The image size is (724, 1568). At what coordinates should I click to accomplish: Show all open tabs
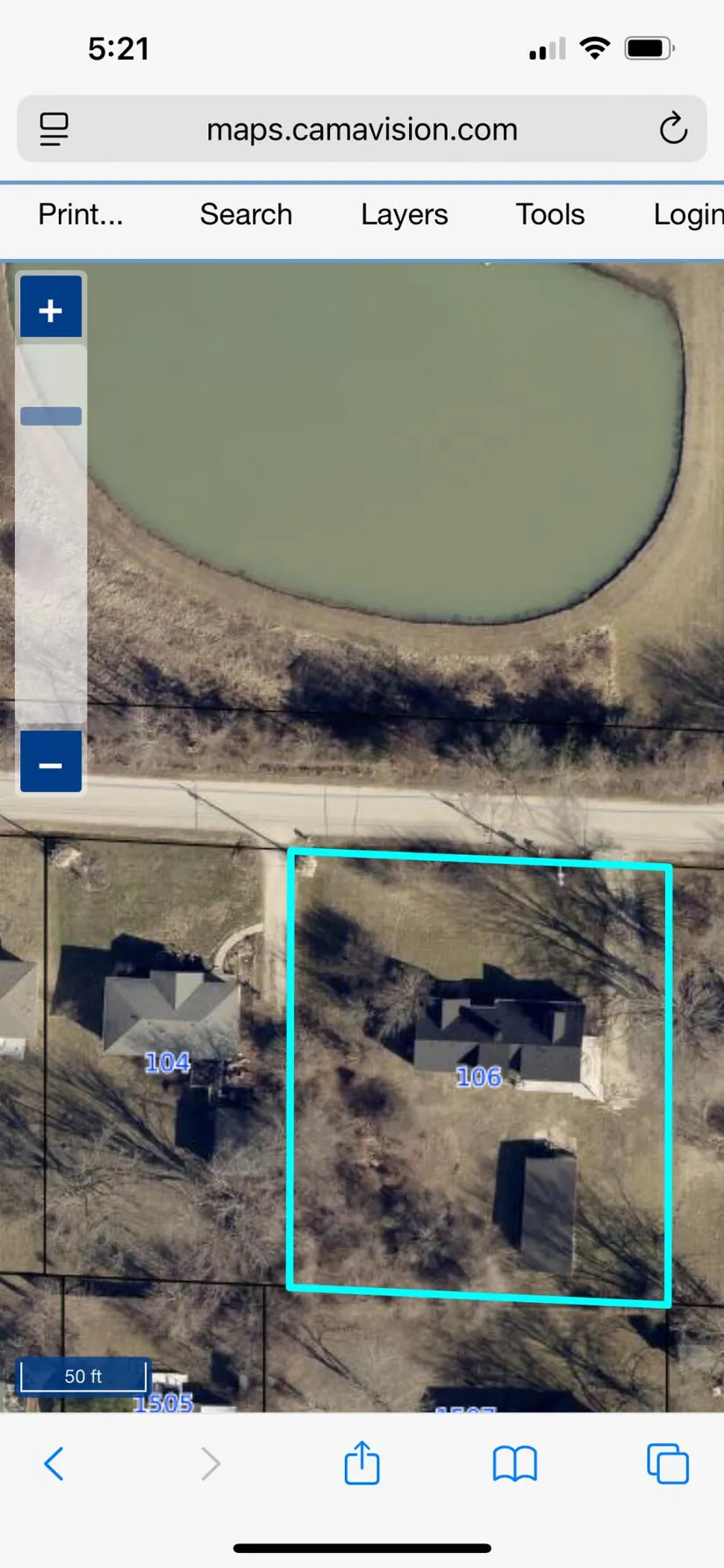(668, 1464)
